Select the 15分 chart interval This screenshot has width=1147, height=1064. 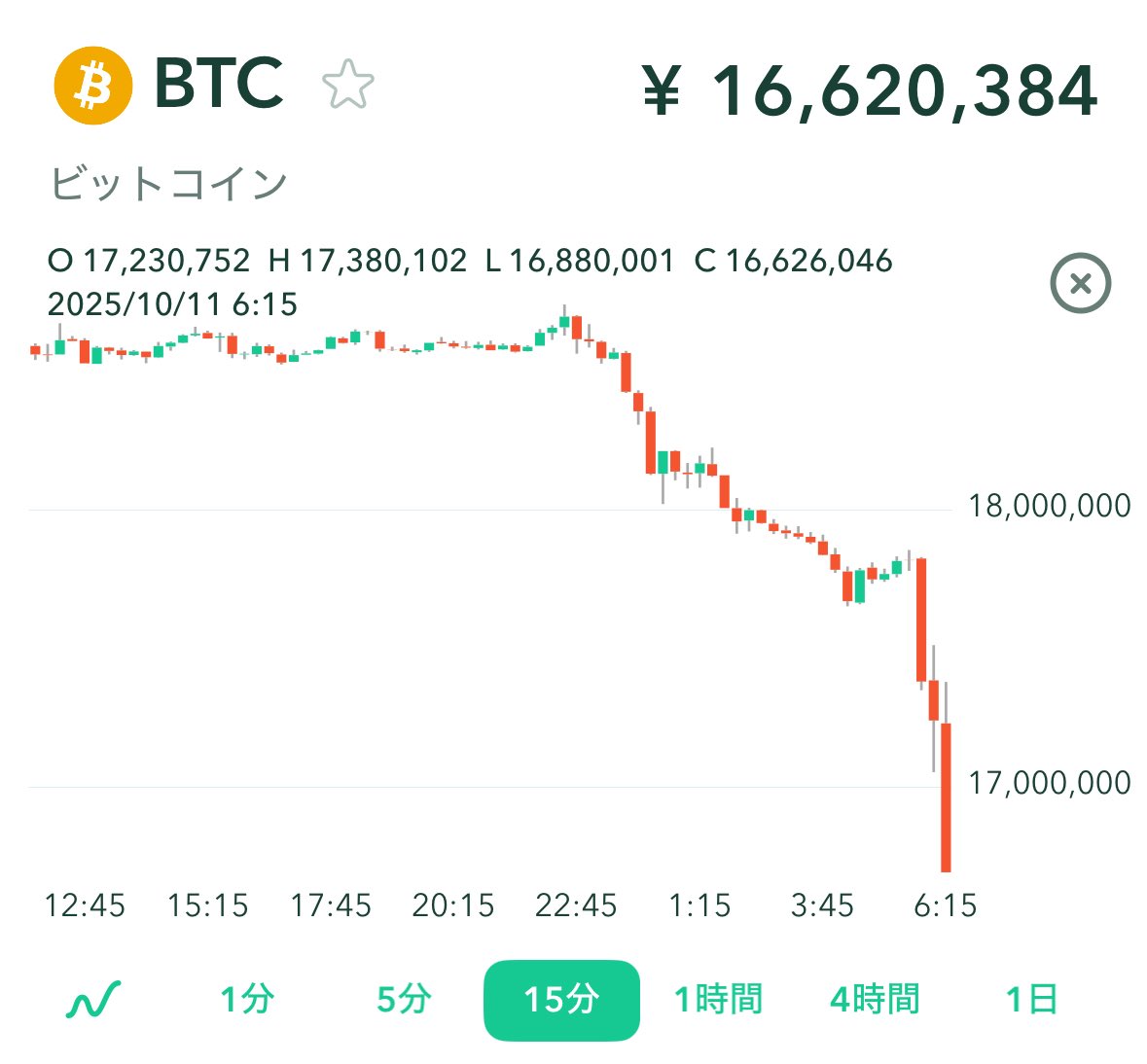pyautogui.click(x=561, y=1000)
